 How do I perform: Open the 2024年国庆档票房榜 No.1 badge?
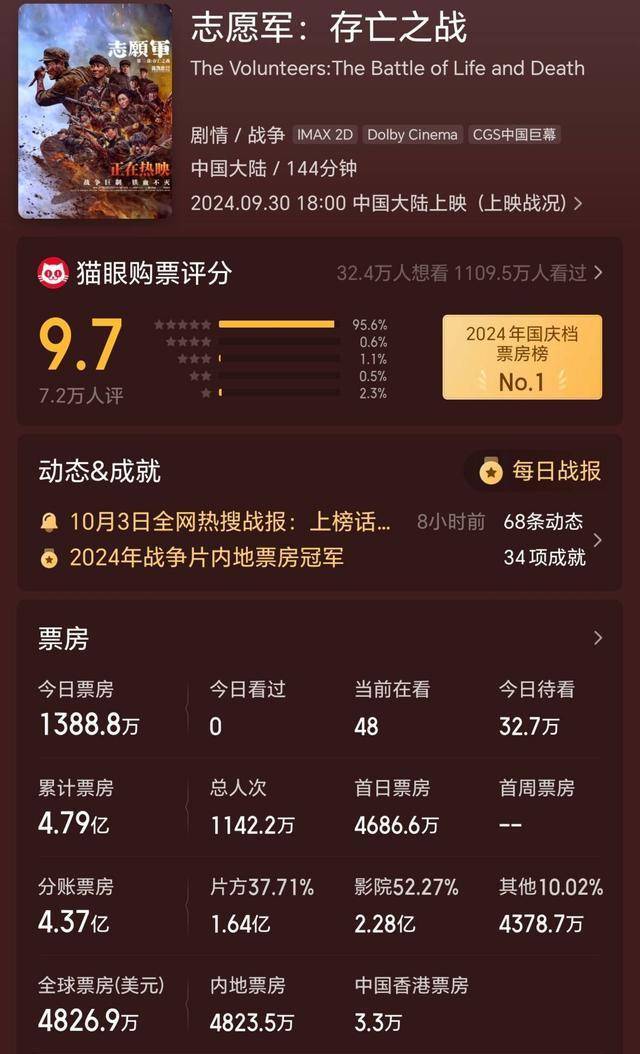click(x=522, y=357)
